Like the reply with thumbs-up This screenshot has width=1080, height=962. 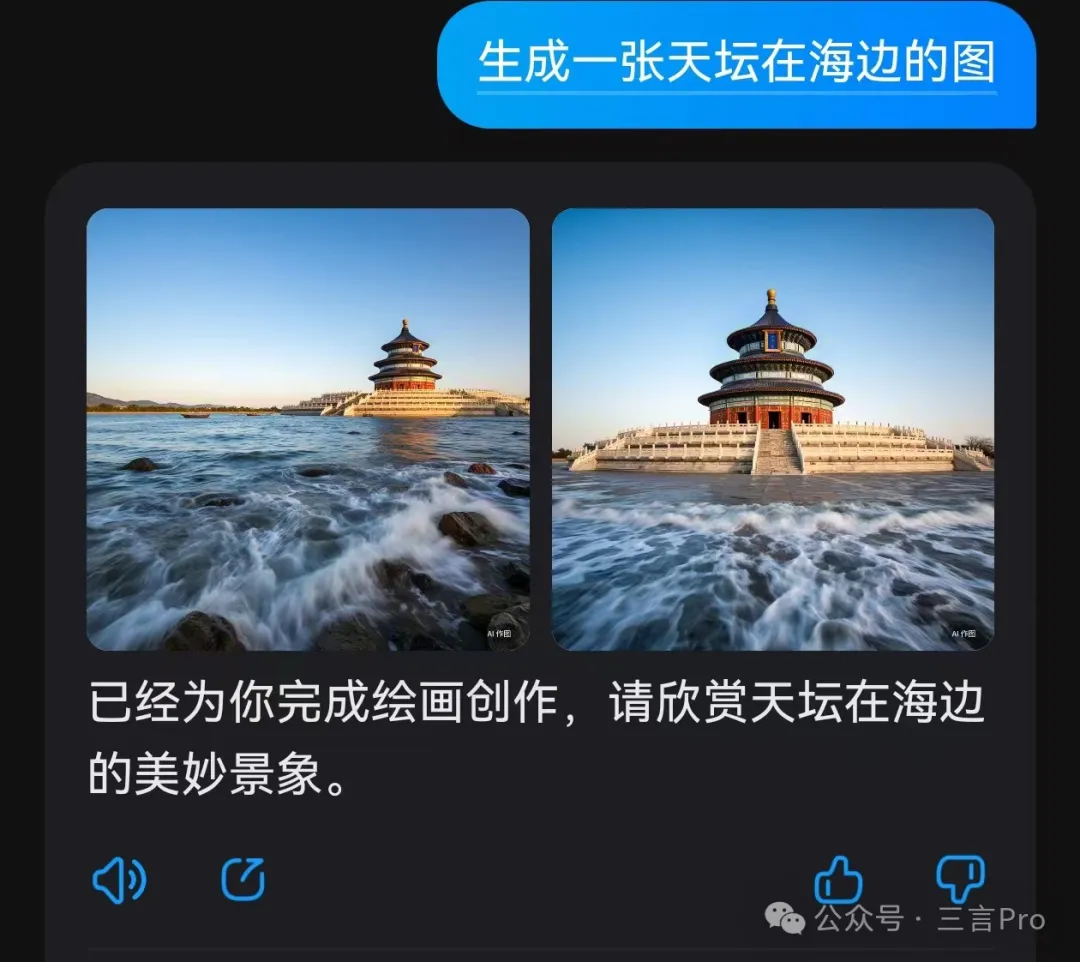[838, 879]
